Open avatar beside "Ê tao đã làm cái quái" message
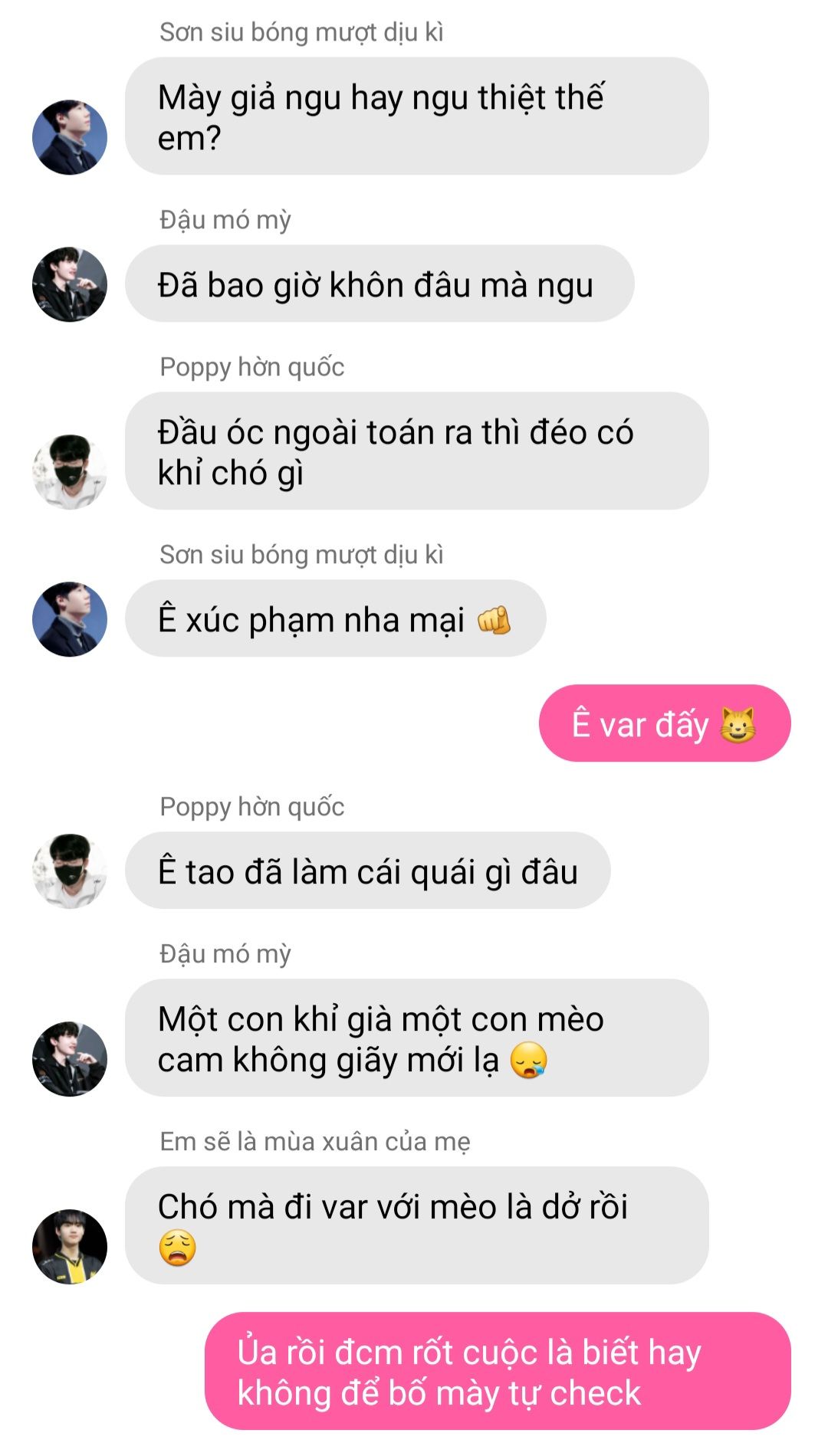Image resolution: width=828 pixels, height=1456 pixels. 70,871
